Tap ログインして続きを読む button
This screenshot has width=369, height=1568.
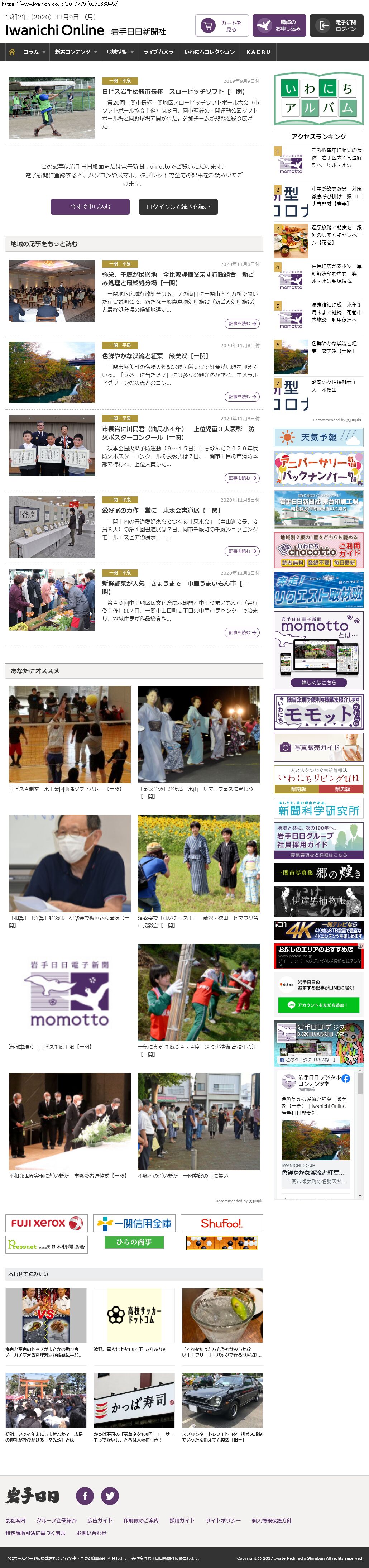pyautogui.click(x=178, y=206)
